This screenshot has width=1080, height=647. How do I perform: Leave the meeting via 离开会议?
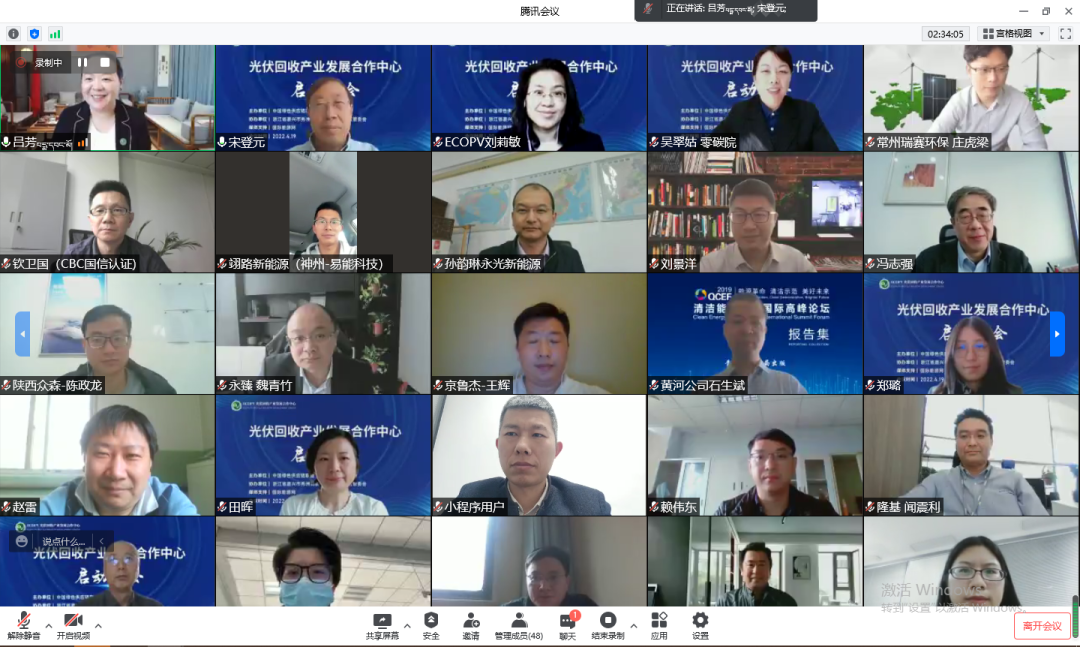(x=1042, y=626)
